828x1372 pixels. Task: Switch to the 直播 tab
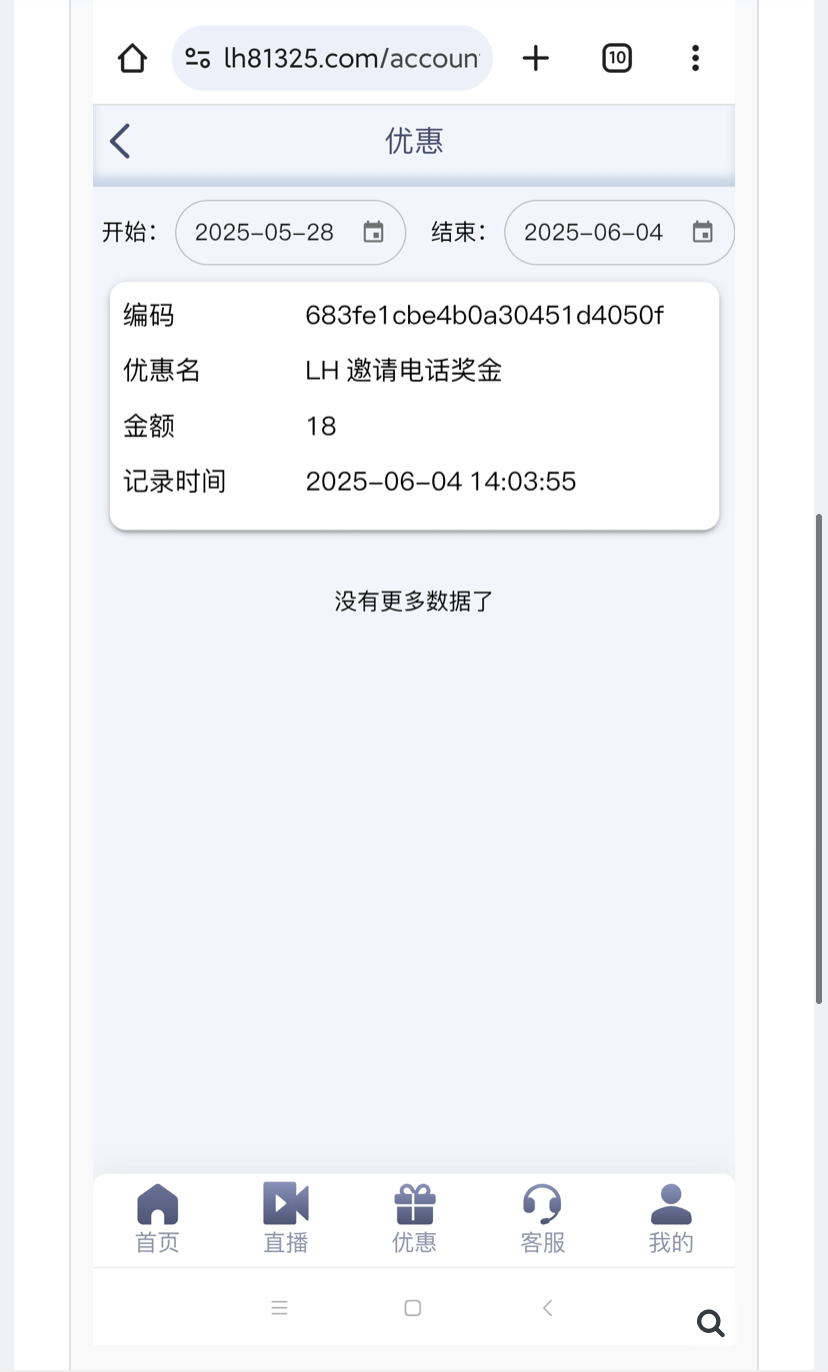(x=286, y=1218)
